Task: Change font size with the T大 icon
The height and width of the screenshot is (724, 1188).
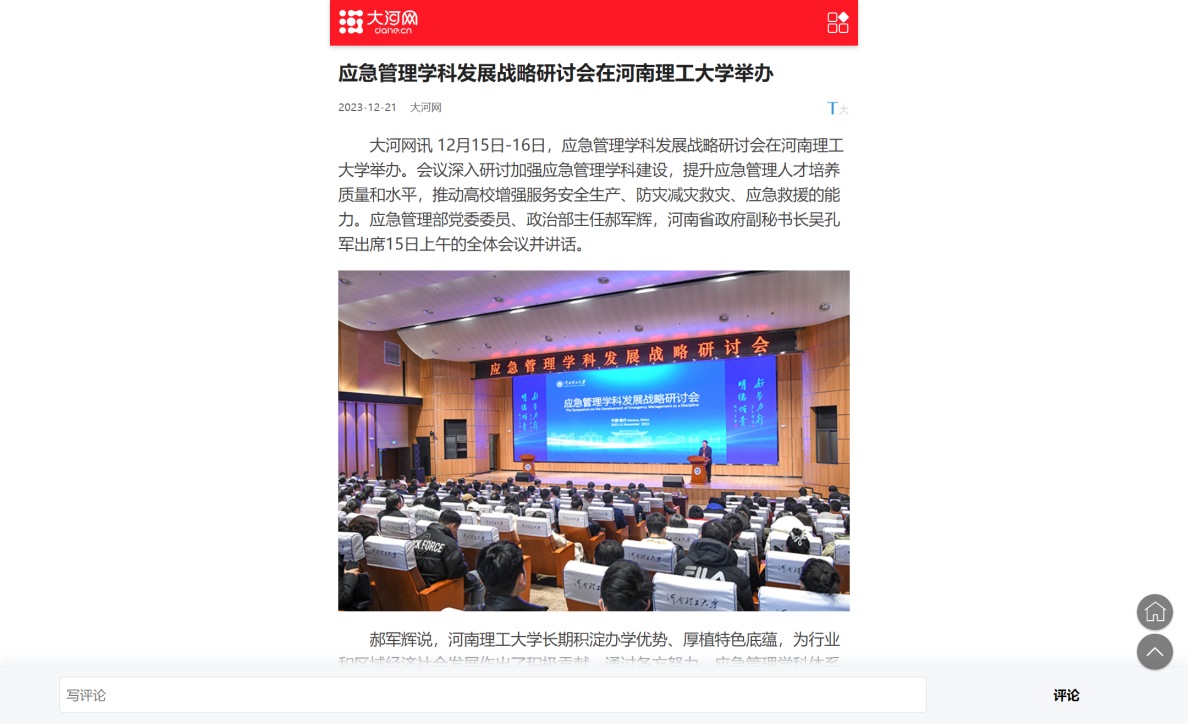Action: click(x=837, y=108)
